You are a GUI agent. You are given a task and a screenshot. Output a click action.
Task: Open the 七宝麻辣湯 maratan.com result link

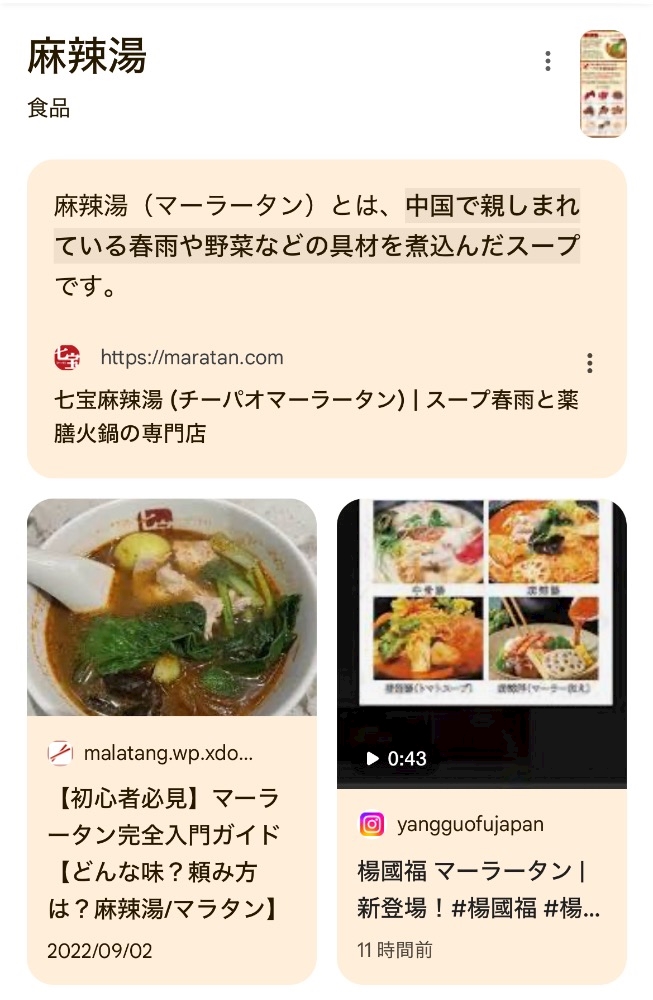316,416
